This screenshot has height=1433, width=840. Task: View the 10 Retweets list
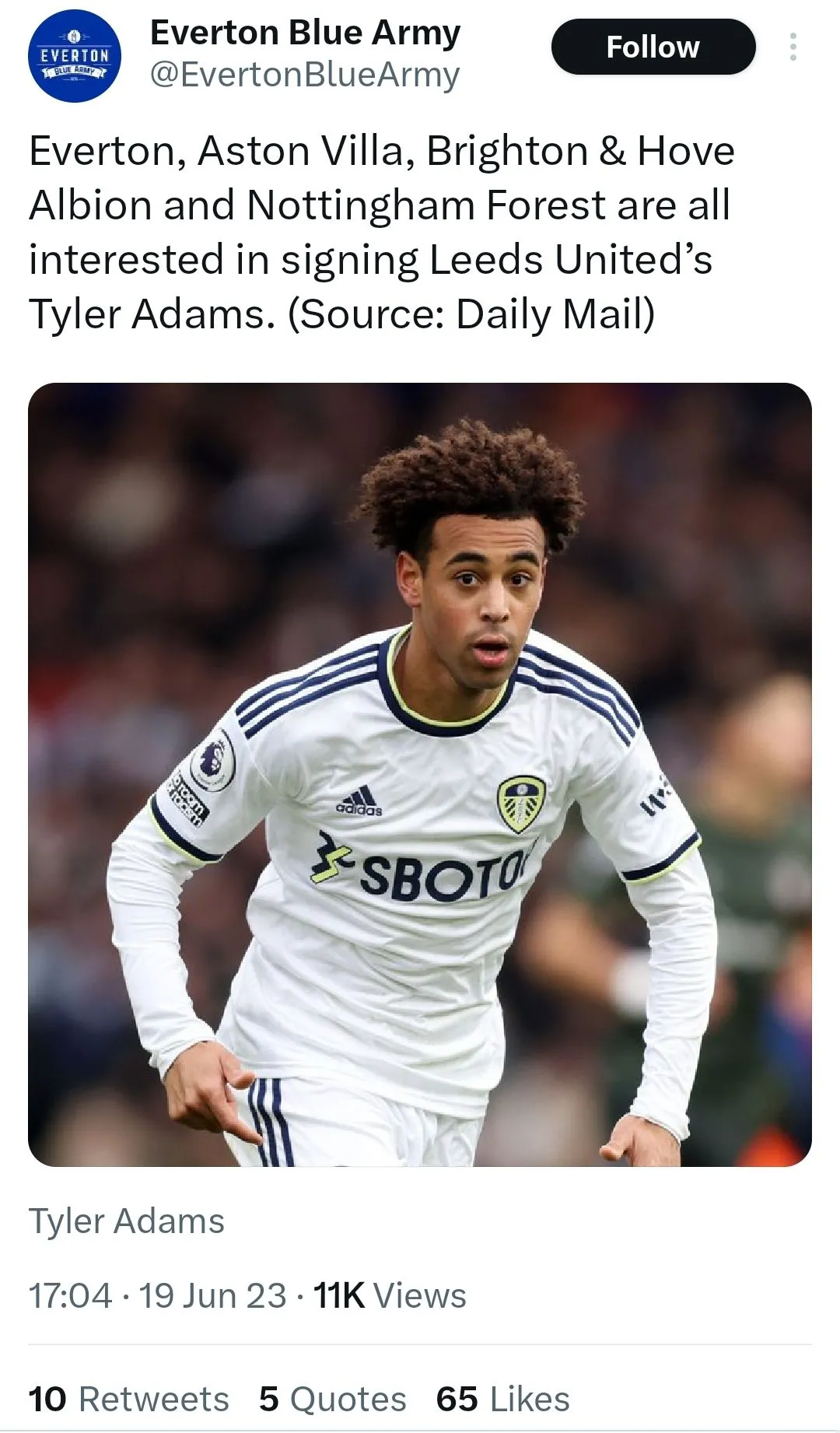click(x=128, y=1399)
